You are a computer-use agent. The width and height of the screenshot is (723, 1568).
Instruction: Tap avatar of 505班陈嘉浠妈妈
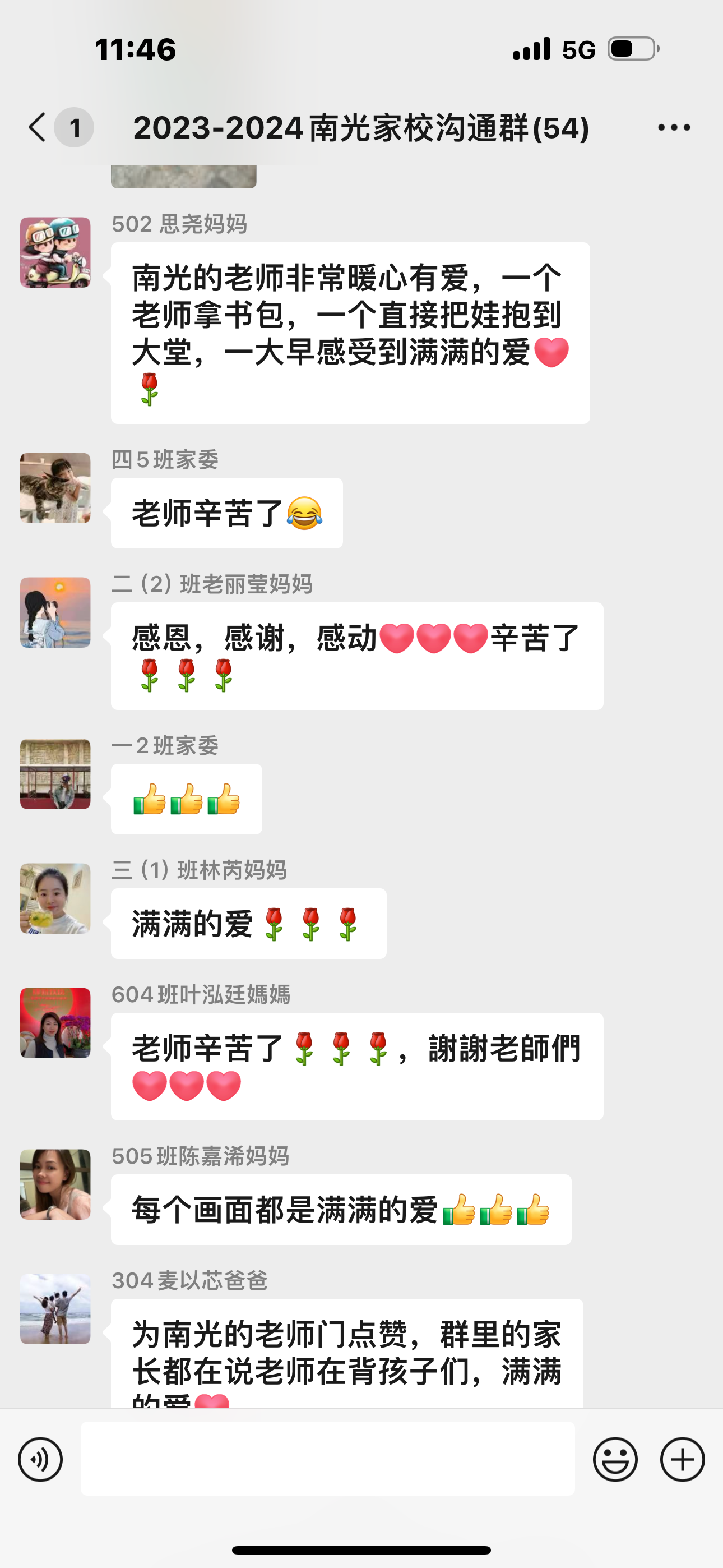[55, 1184]
